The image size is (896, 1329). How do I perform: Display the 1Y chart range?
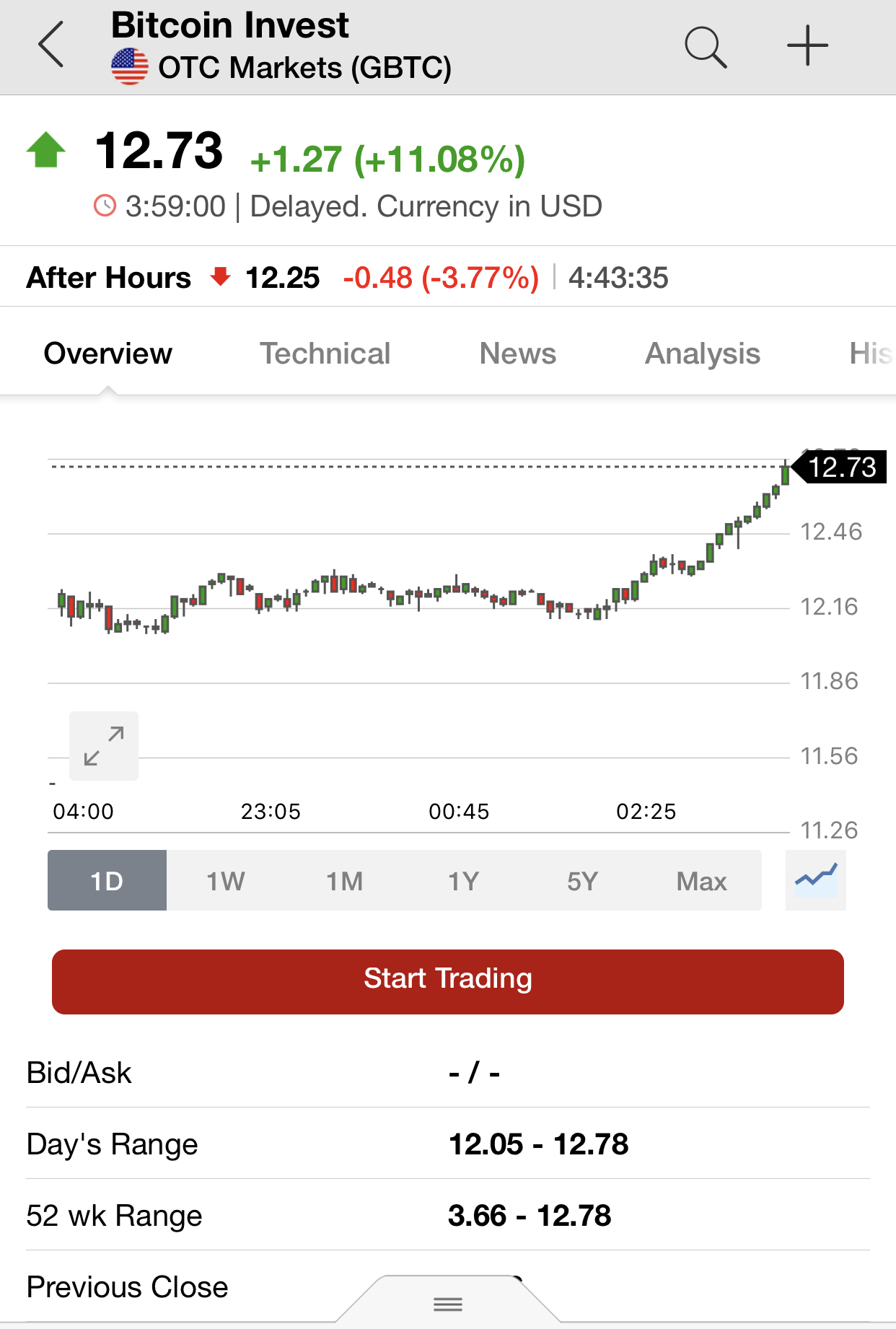(463, 881)
